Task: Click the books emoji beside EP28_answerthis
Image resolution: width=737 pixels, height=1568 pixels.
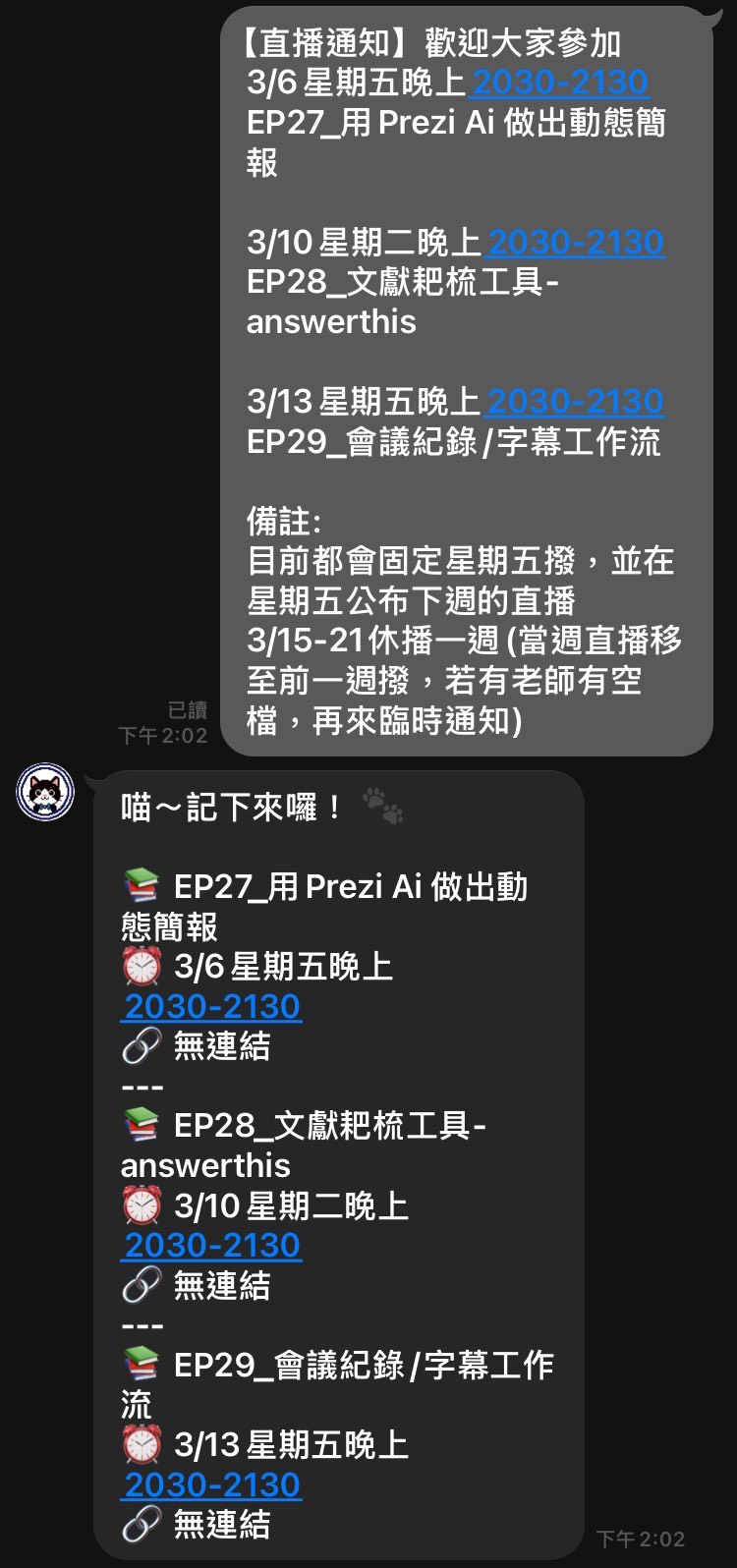Action: click(140, 1124)
